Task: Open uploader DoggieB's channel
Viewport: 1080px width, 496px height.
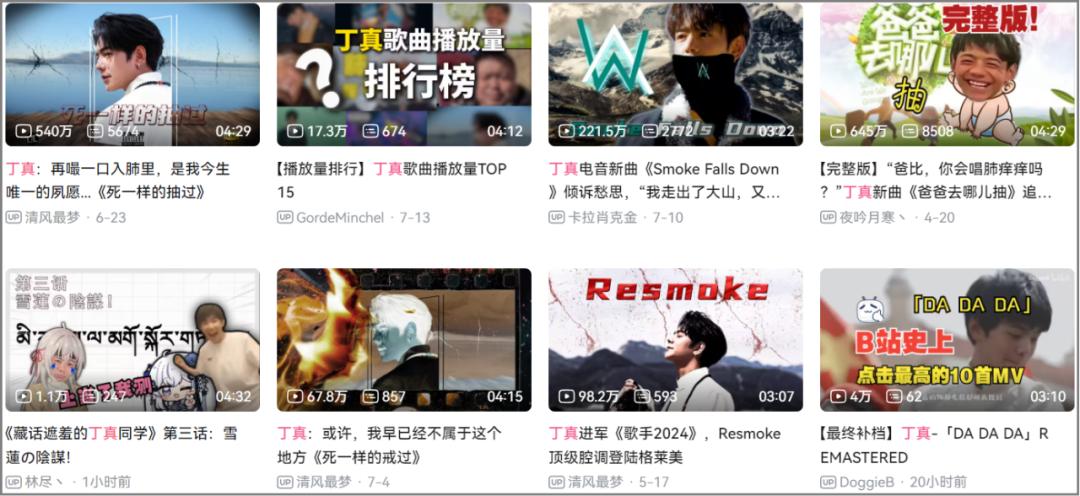Action: (x=863, y=482)
